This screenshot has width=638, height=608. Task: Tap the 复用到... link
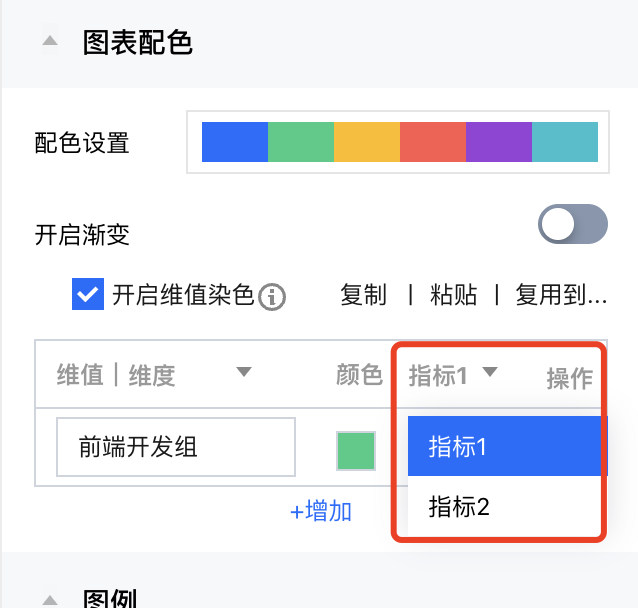561,295
